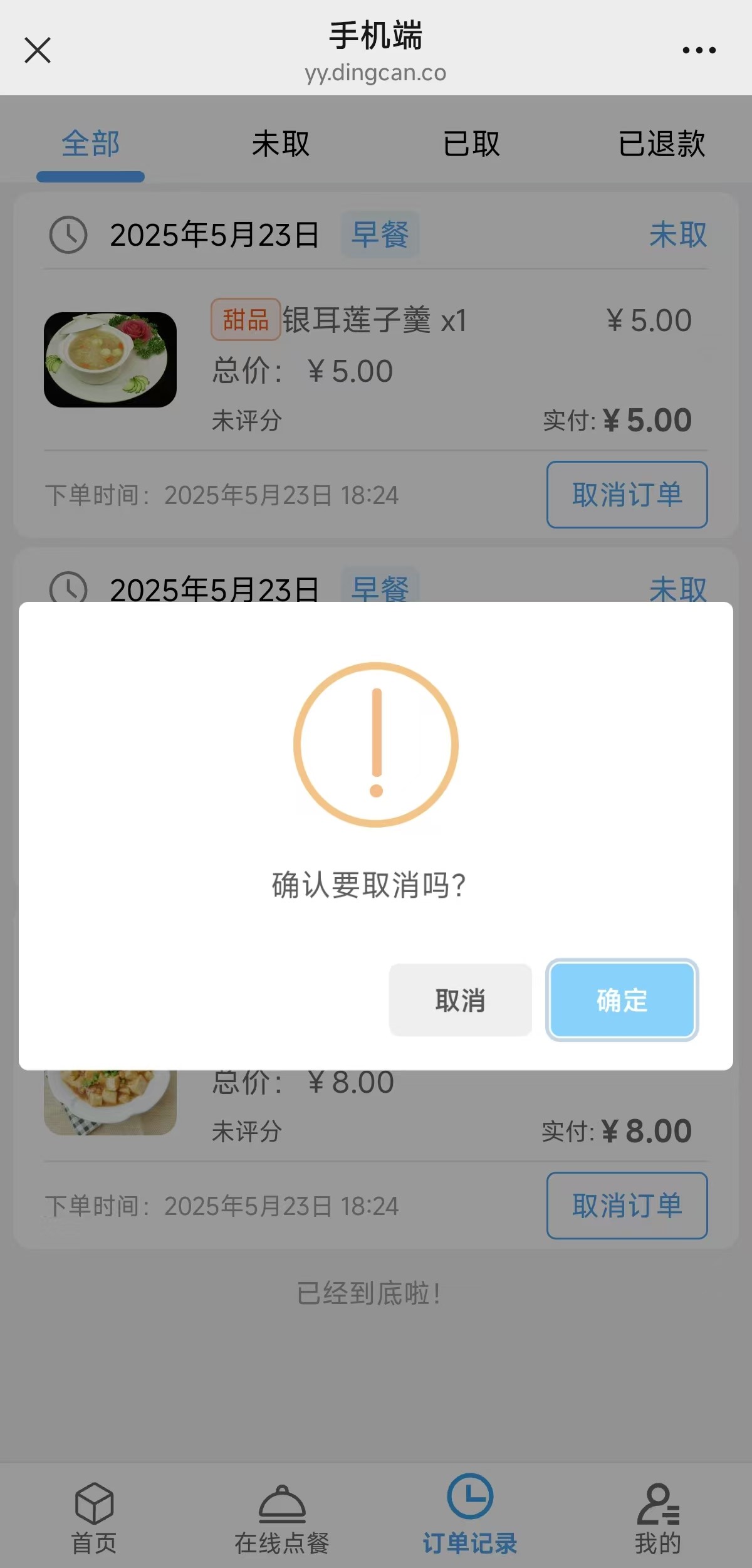Switch to the 未取 tab

[x=281, y=144]
